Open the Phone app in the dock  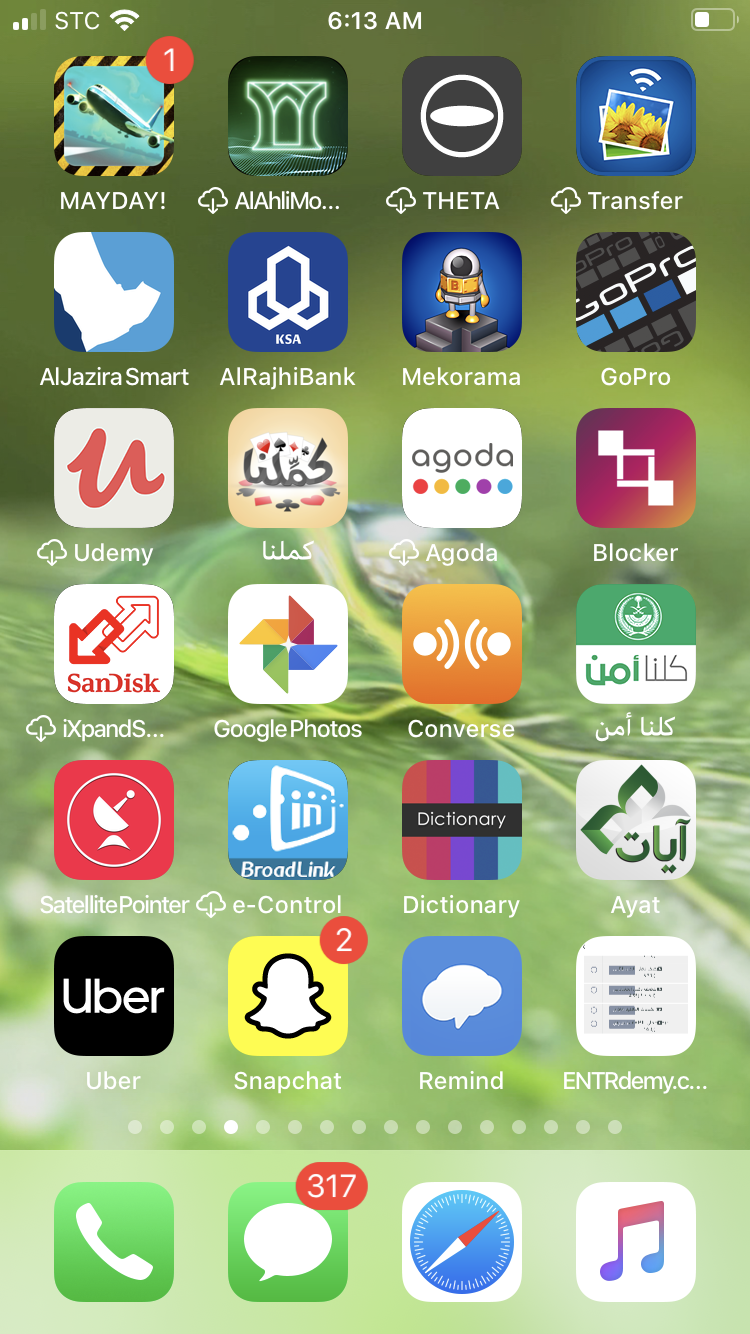coord(114,1242)
